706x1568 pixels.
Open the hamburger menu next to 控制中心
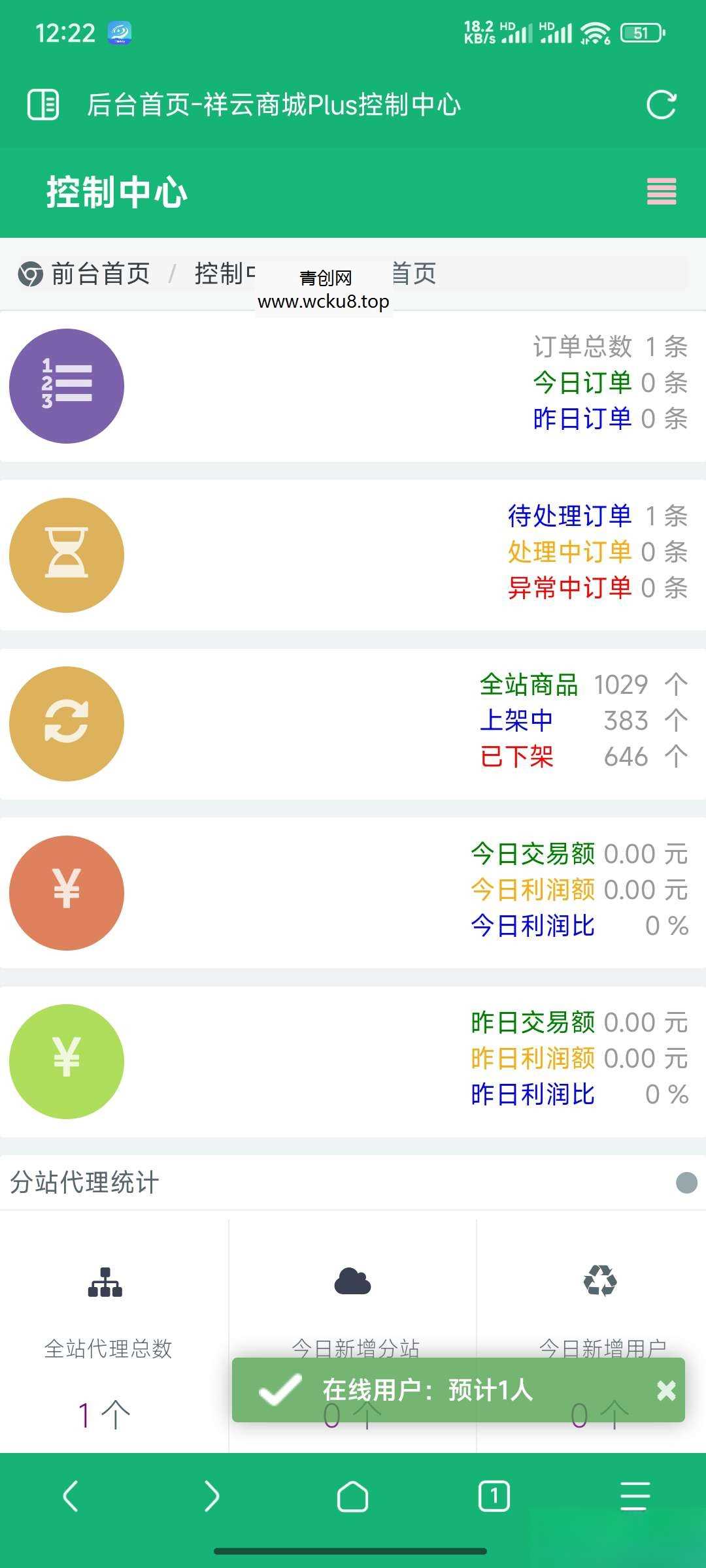pyautogui.click(x=660, y=191)
